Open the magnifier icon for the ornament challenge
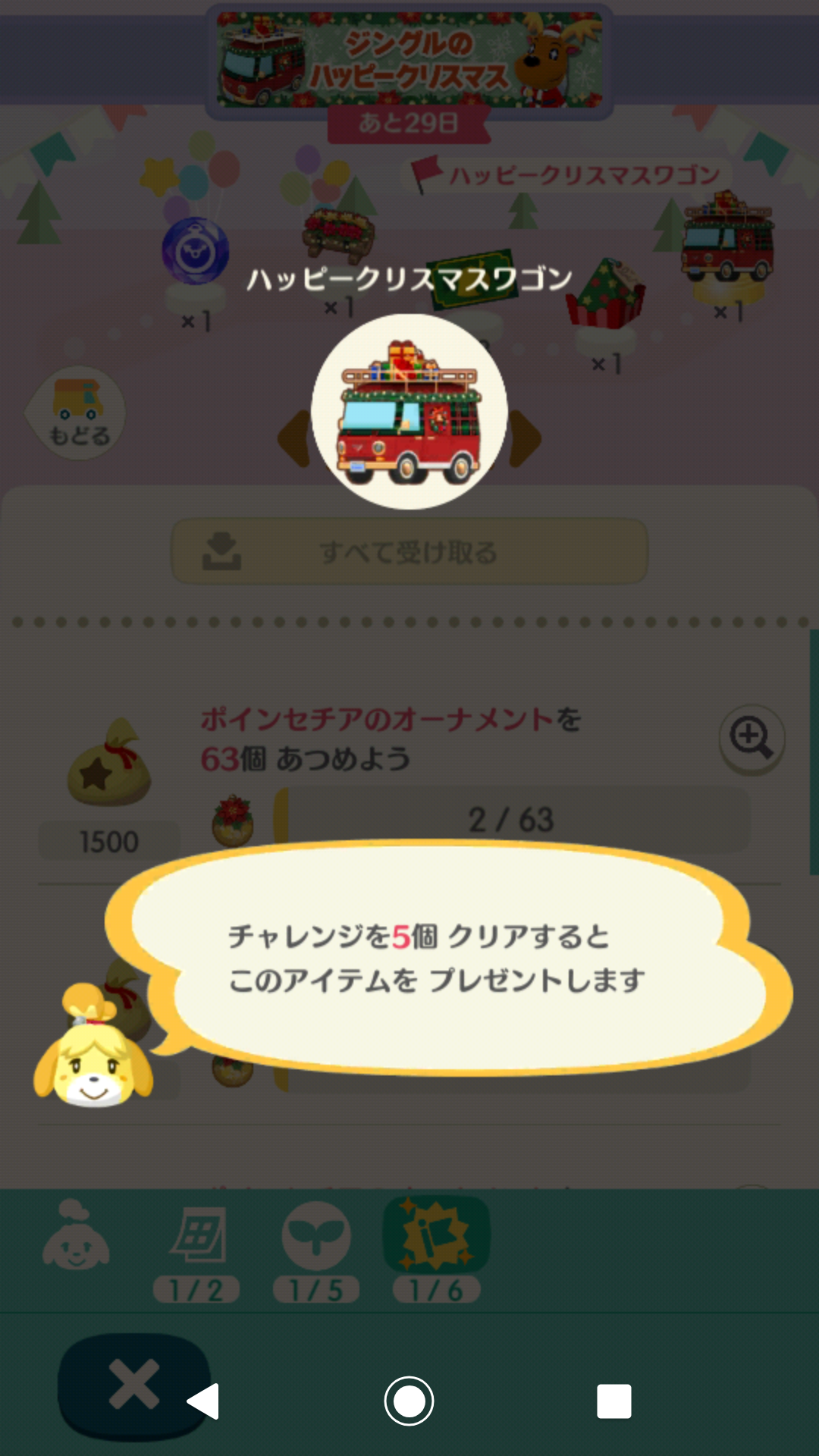The height and width of the screenshot is (1456, 819). pos(751,738)
